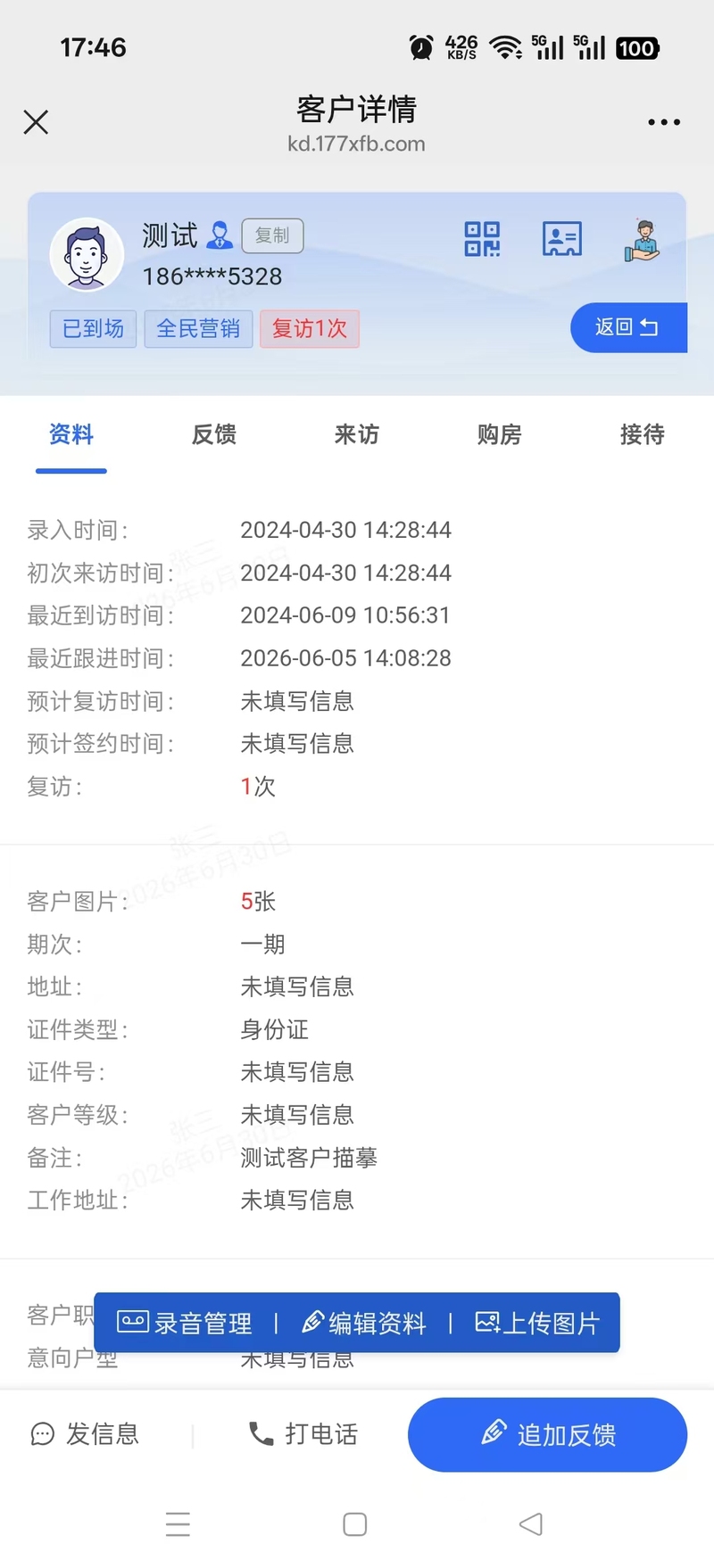Viewport: 714px width, 1568px height.
Task: Tap the customer service person icon
Action: (x=643, y=239)
